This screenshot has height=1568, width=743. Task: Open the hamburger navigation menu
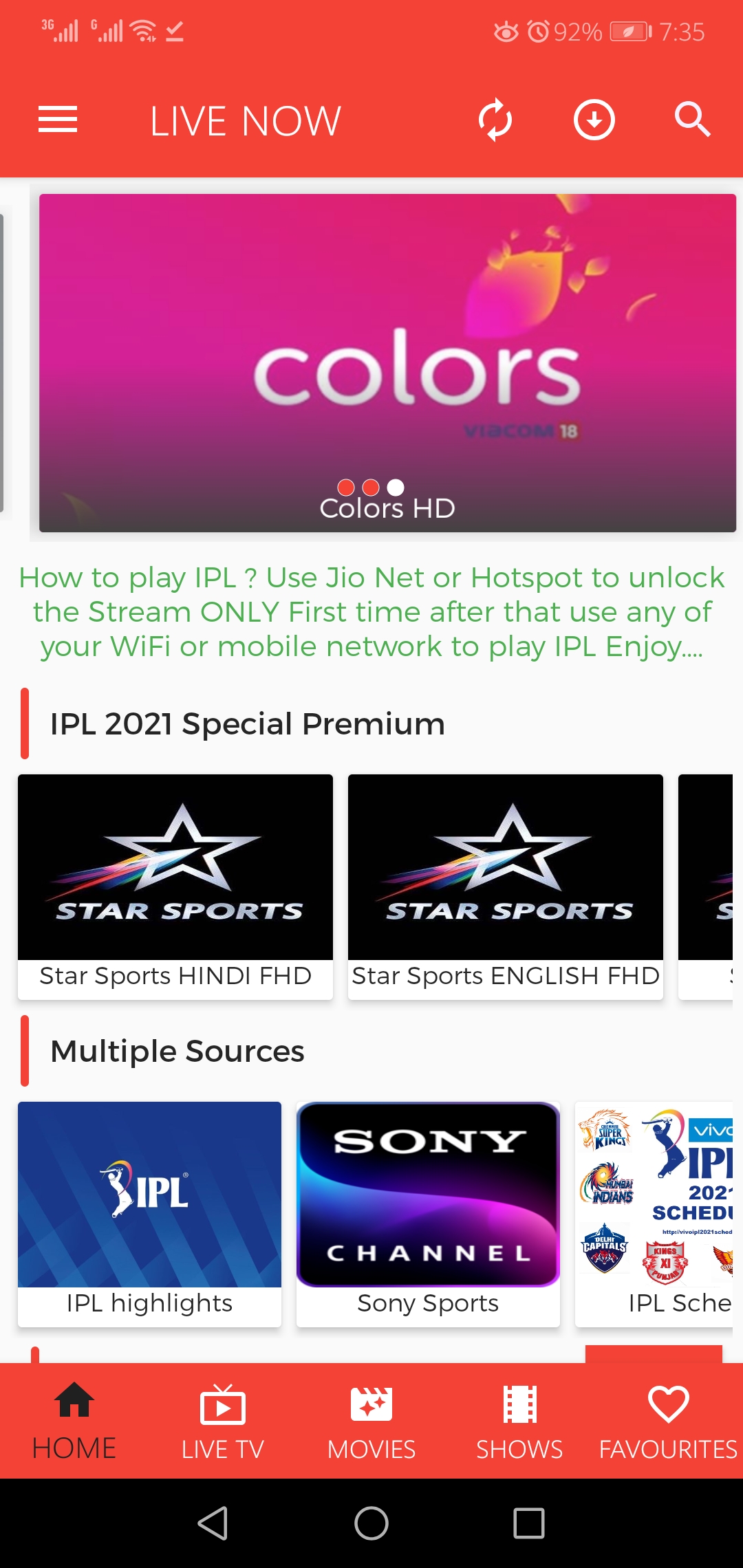(x=58, y=120)
